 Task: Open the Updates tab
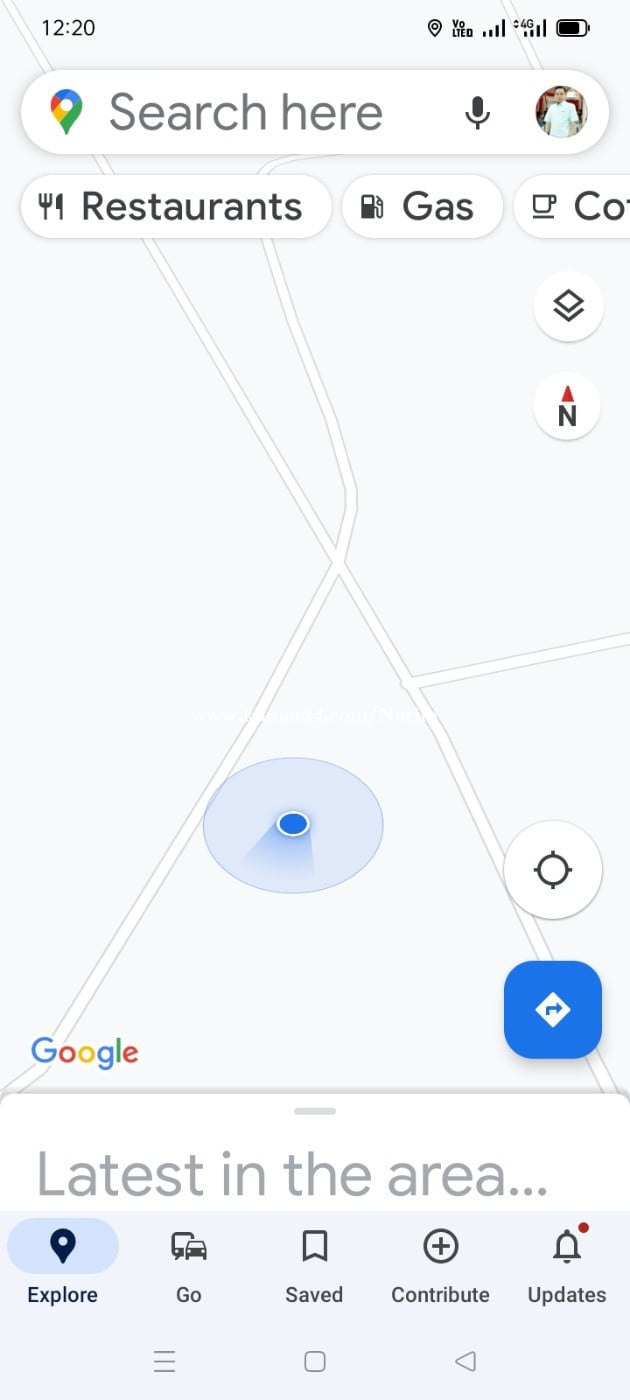[x=566, y=1266]
